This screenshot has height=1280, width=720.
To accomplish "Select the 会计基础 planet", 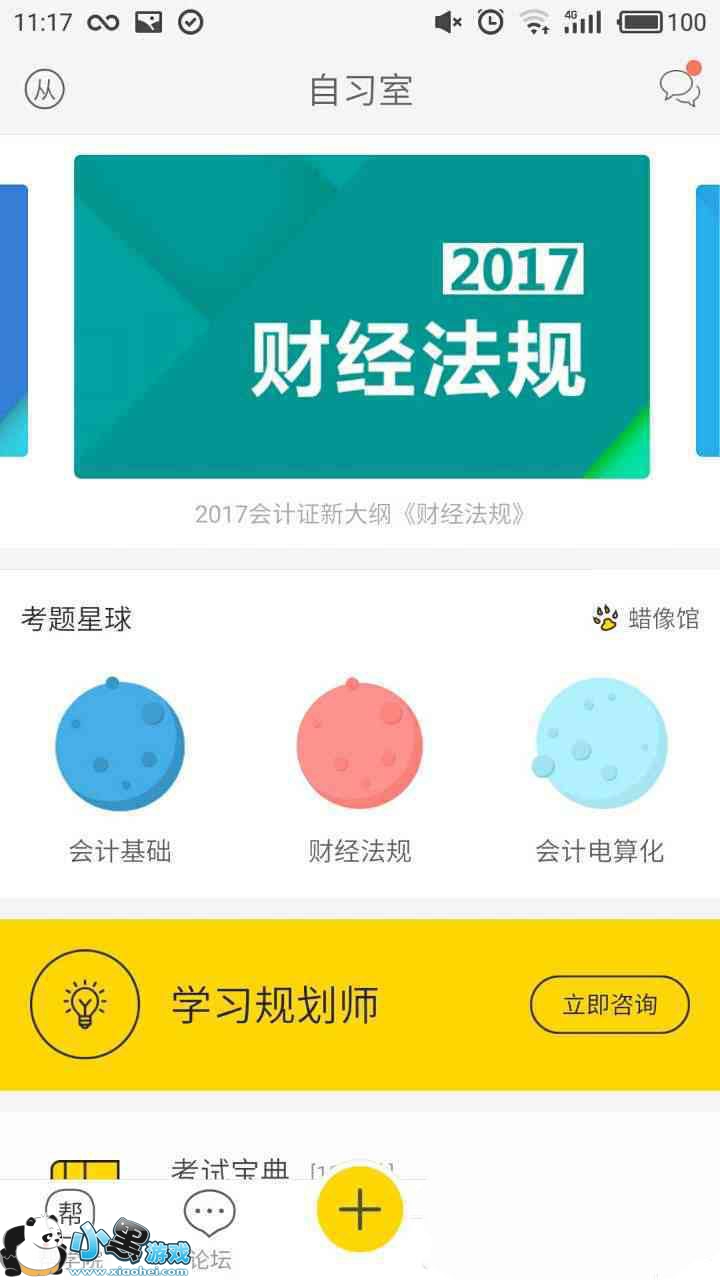I will click(120, 746).
